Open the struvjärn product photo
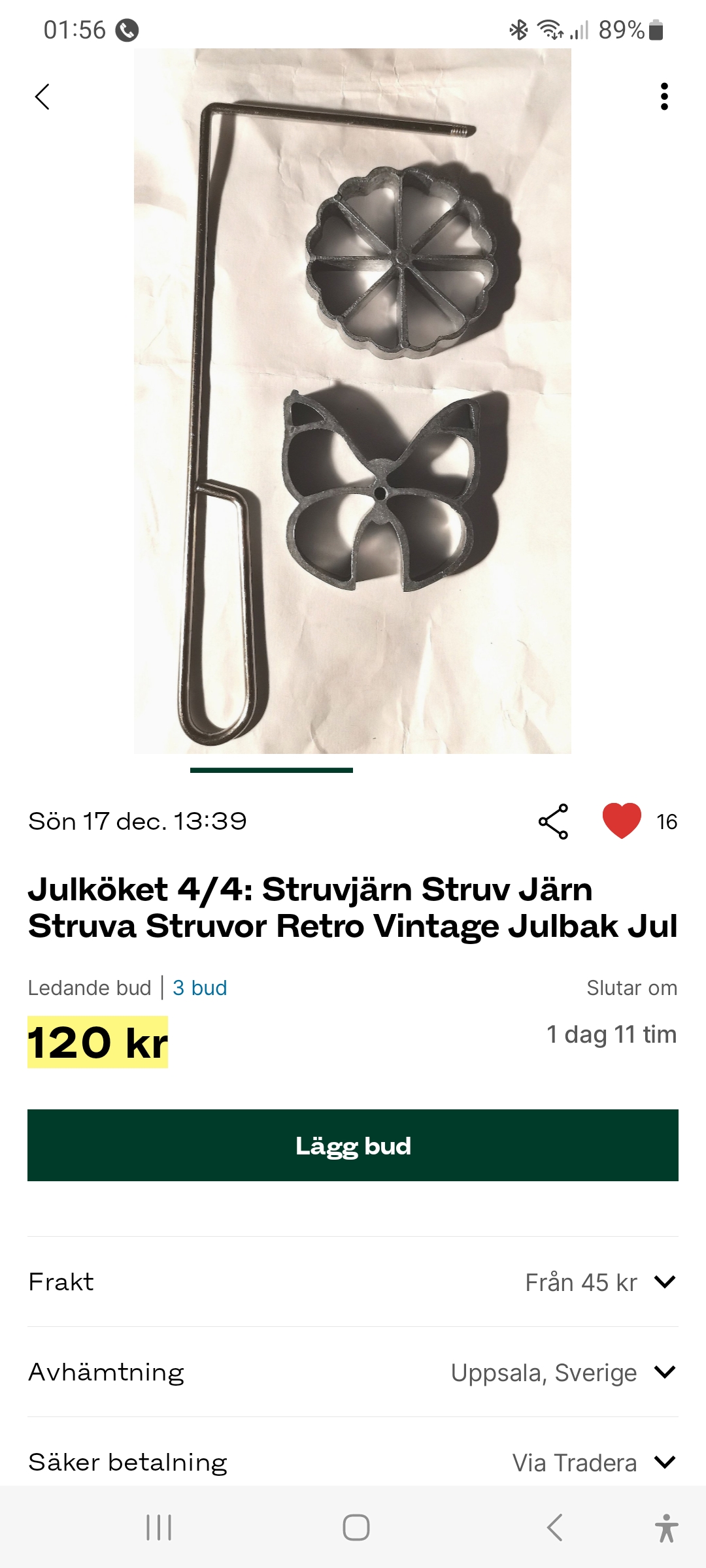The width and height of the screenshot is (706, 1568). coord(352,401)
